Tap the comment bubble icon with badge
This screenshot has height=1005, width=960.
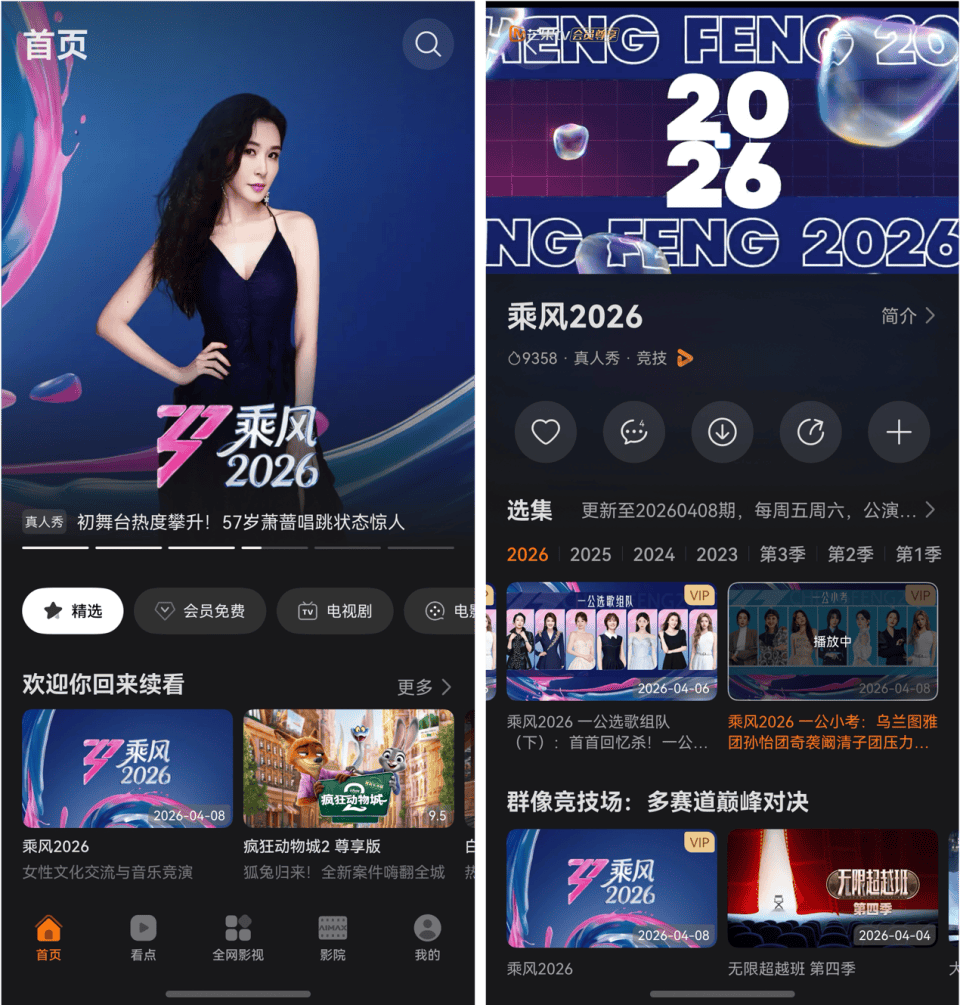634,432
